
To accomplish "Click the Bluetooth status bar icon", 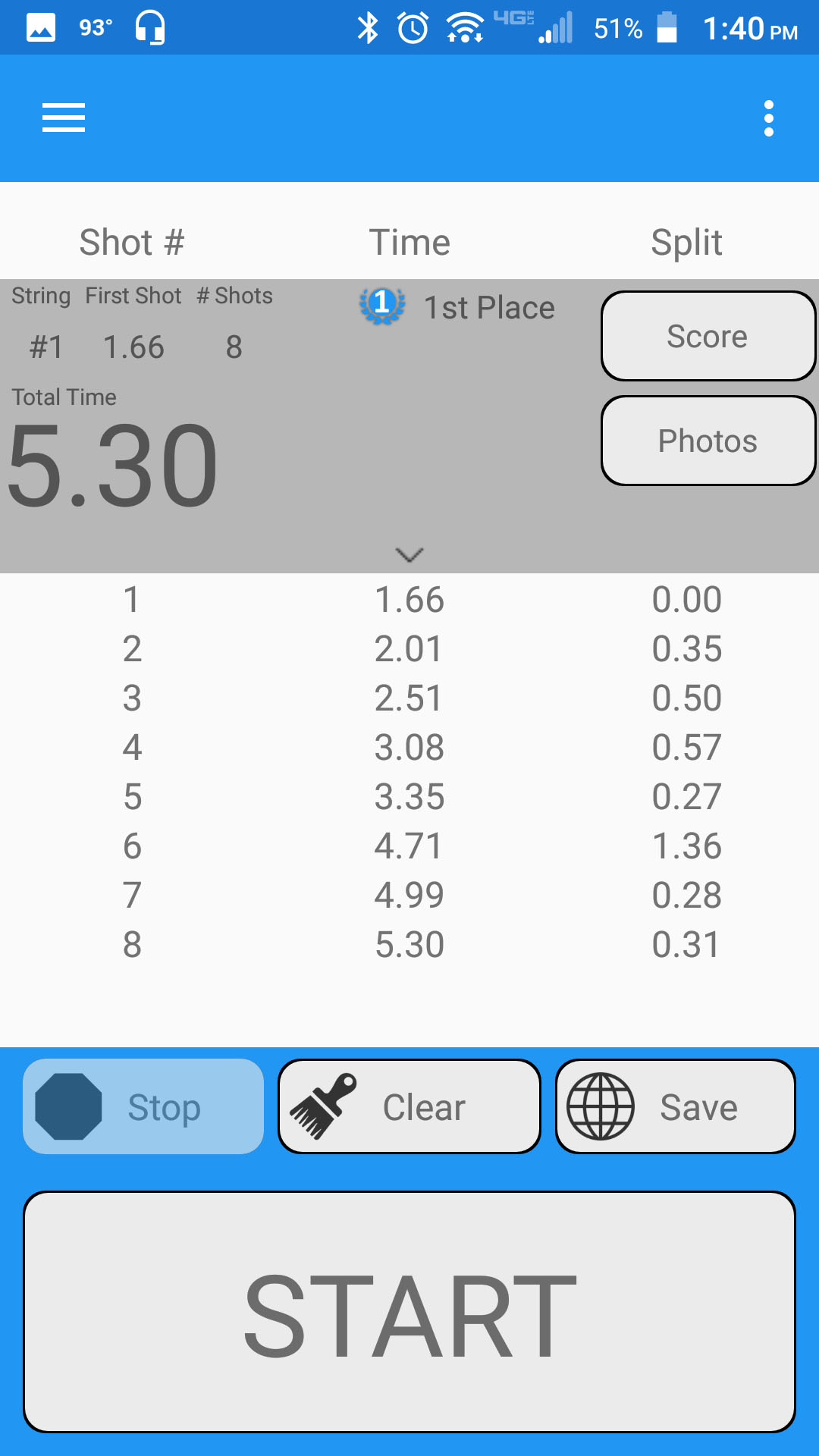I will [367, 27].
